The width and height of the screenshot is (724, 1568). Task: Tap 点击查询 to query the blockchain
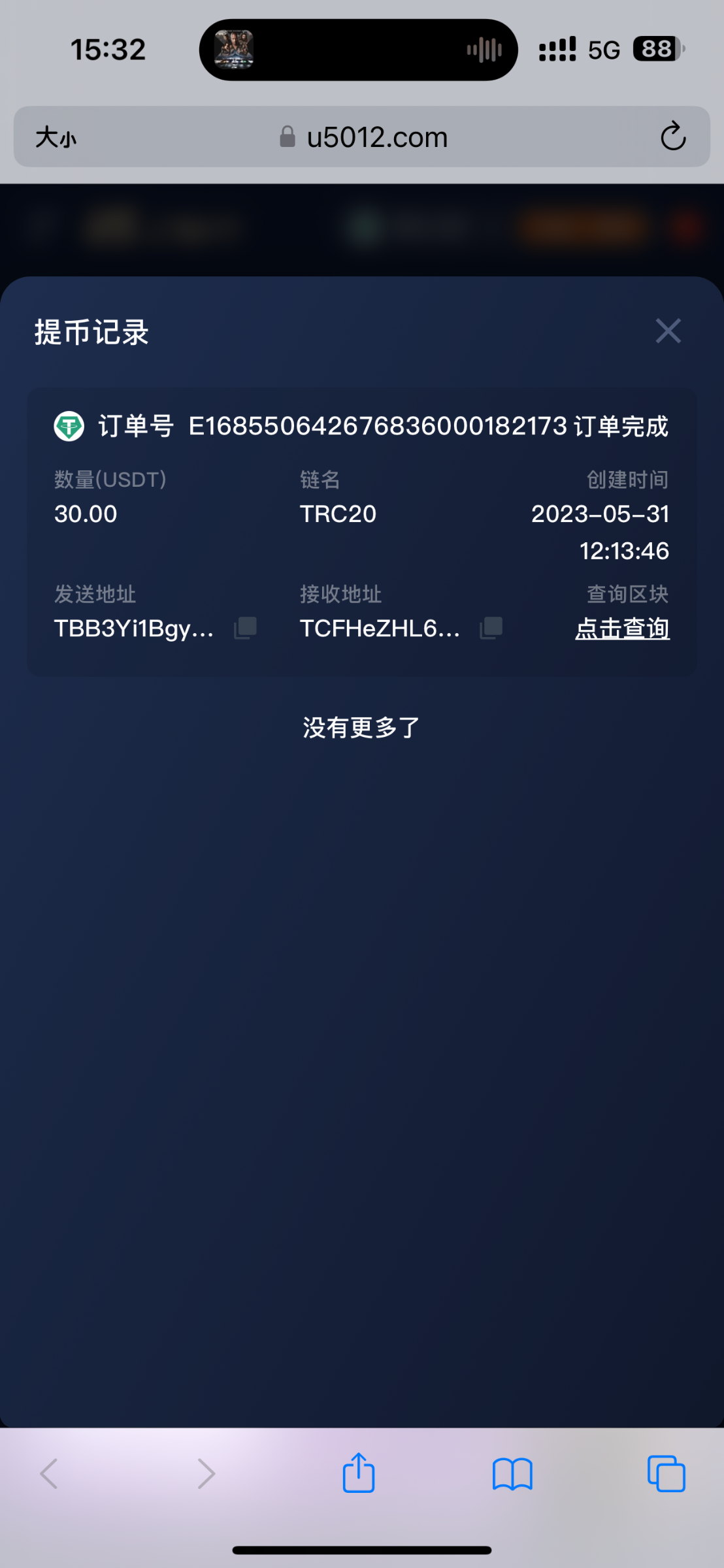[621, 628]
